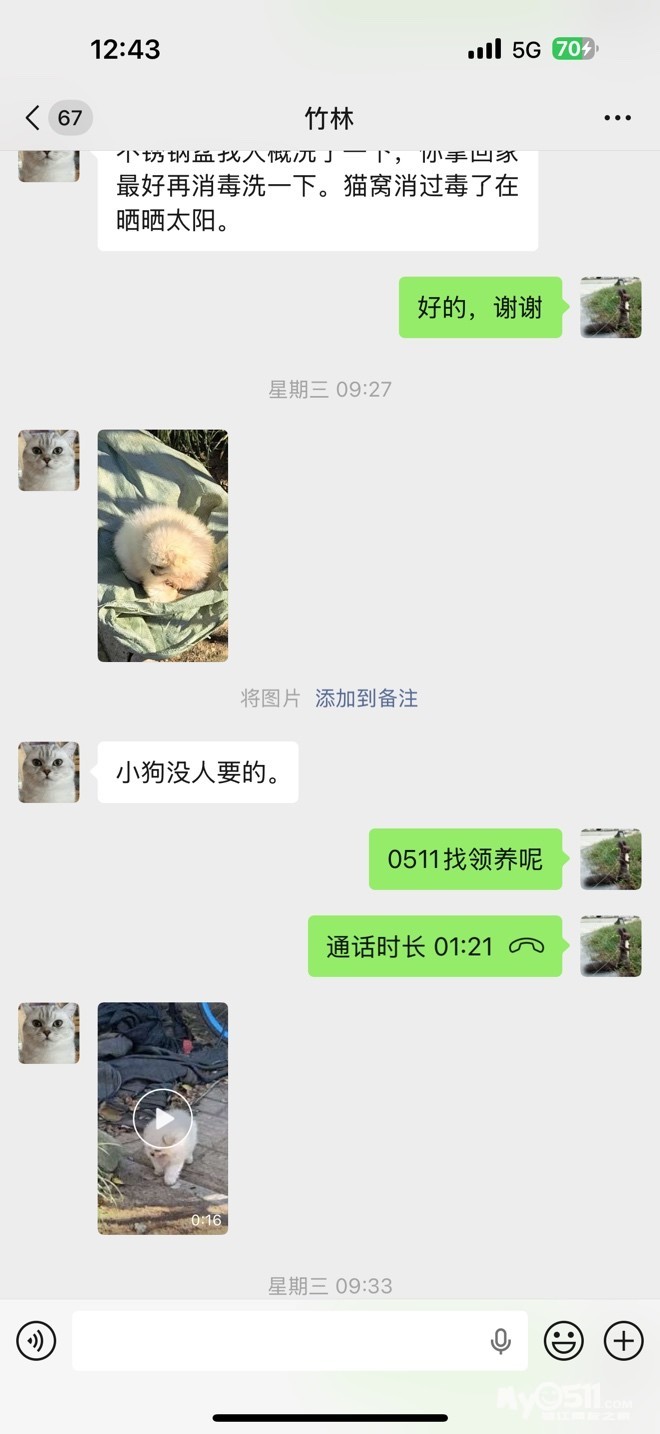Open the puppy photo on green cloth
This screenshot has width=660, height=1434.
coord(162,545)
